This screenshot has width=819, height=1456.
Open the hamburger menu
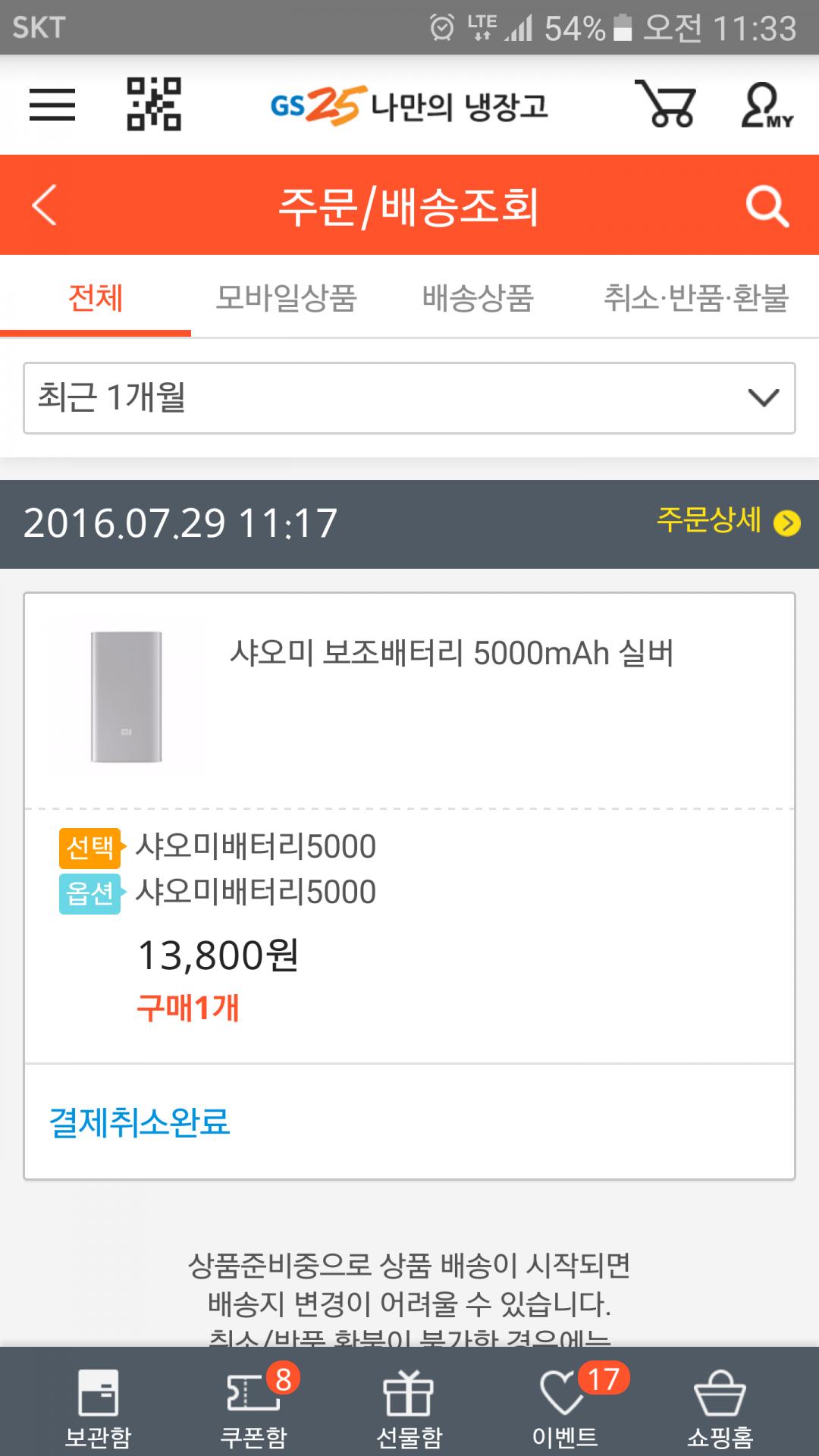(52, 104)
